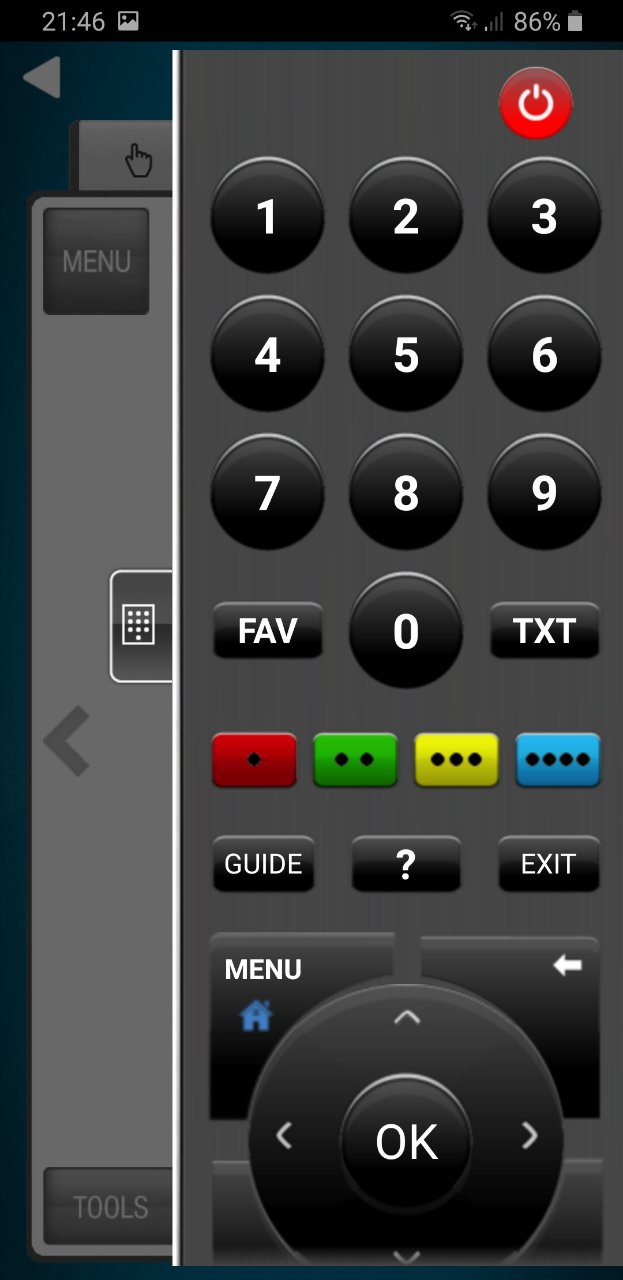623x1280 pixels.
Task: Tap the question mark help button
Action: (x=405, y=864)
